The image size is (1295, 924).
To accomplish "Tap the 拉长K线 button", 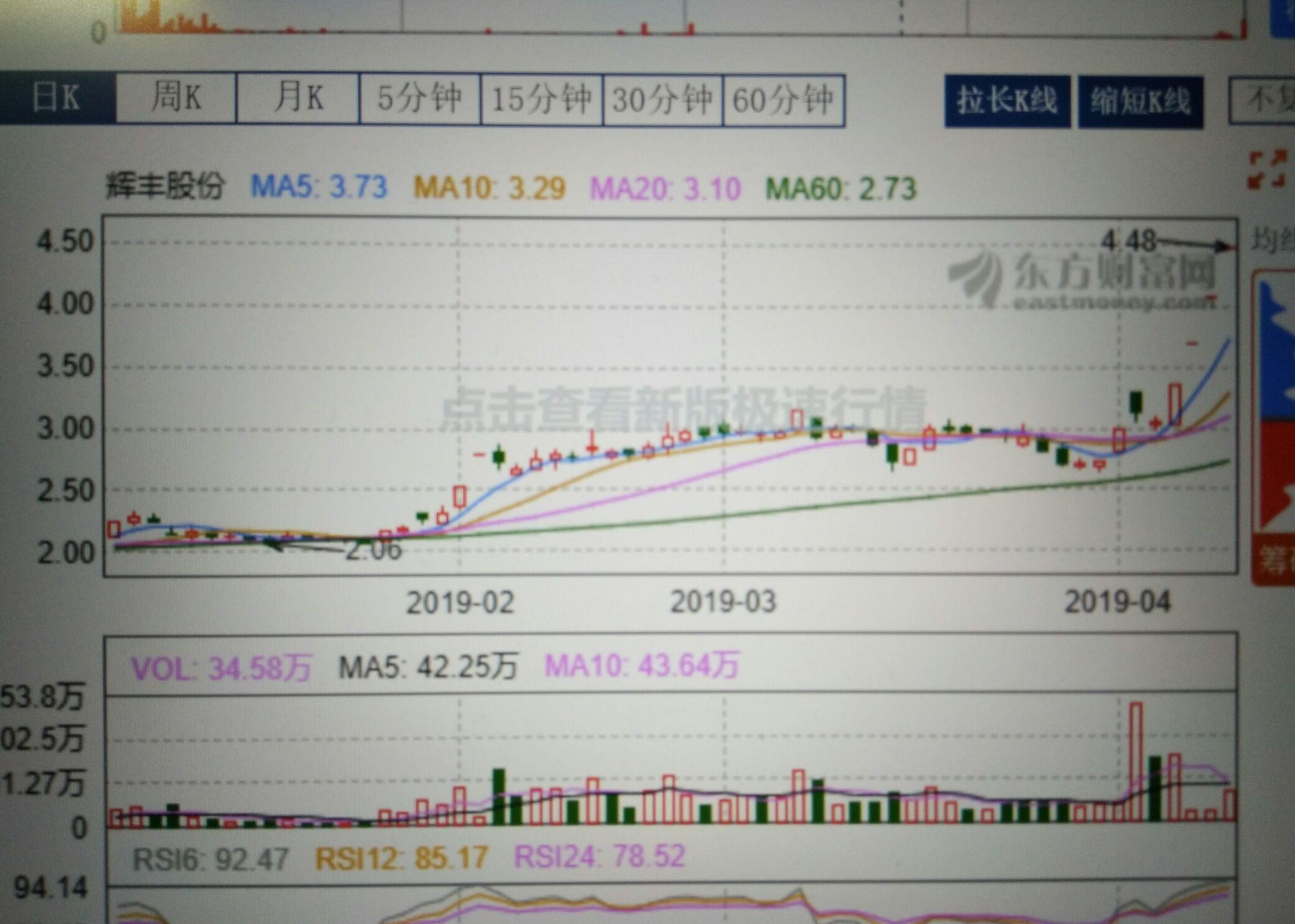I will [1007, 101].
